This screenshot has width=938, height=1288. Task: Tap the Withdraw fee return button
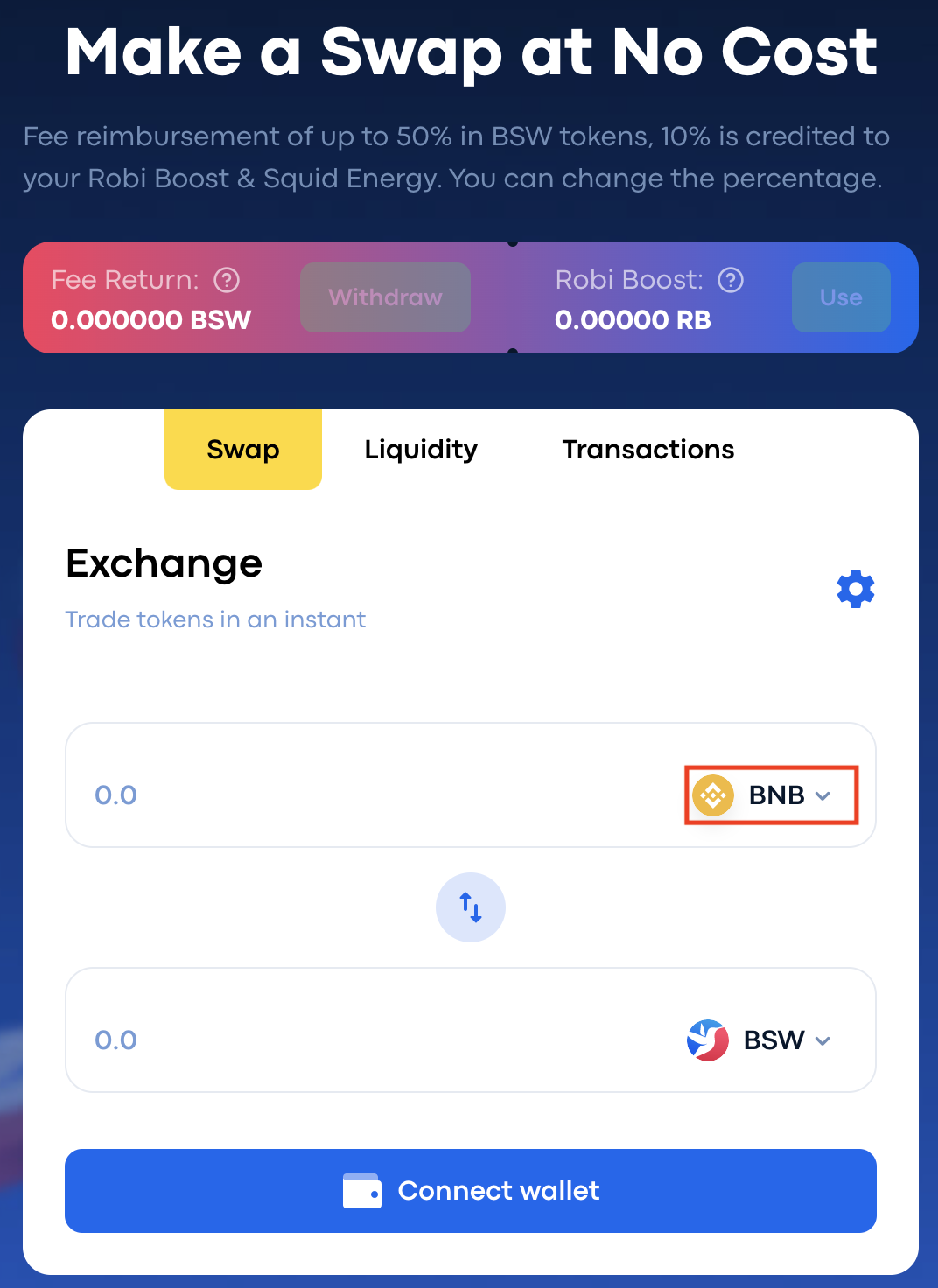[x=385, y=297]
